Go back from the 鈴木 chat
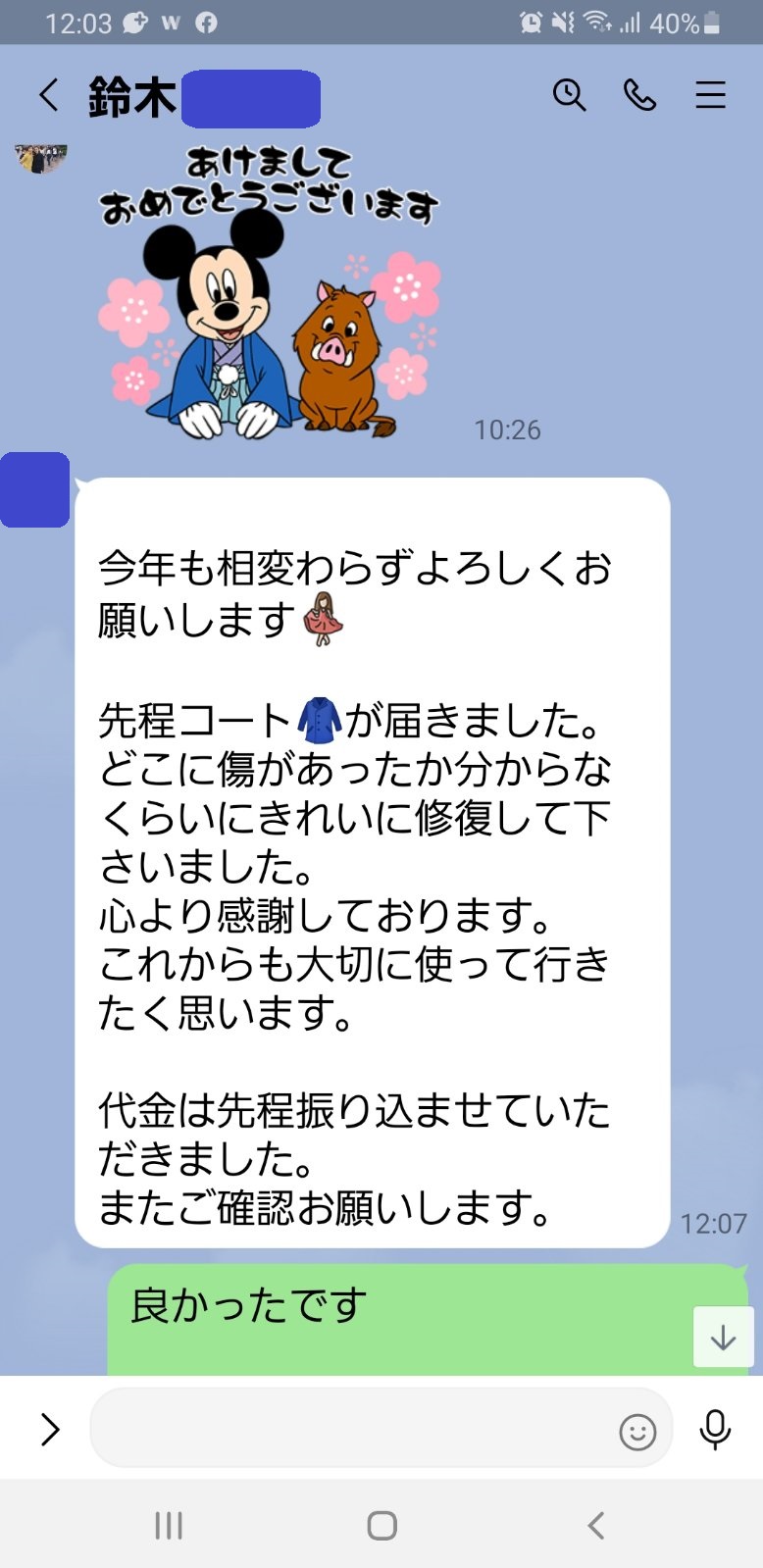 (48, 95)
